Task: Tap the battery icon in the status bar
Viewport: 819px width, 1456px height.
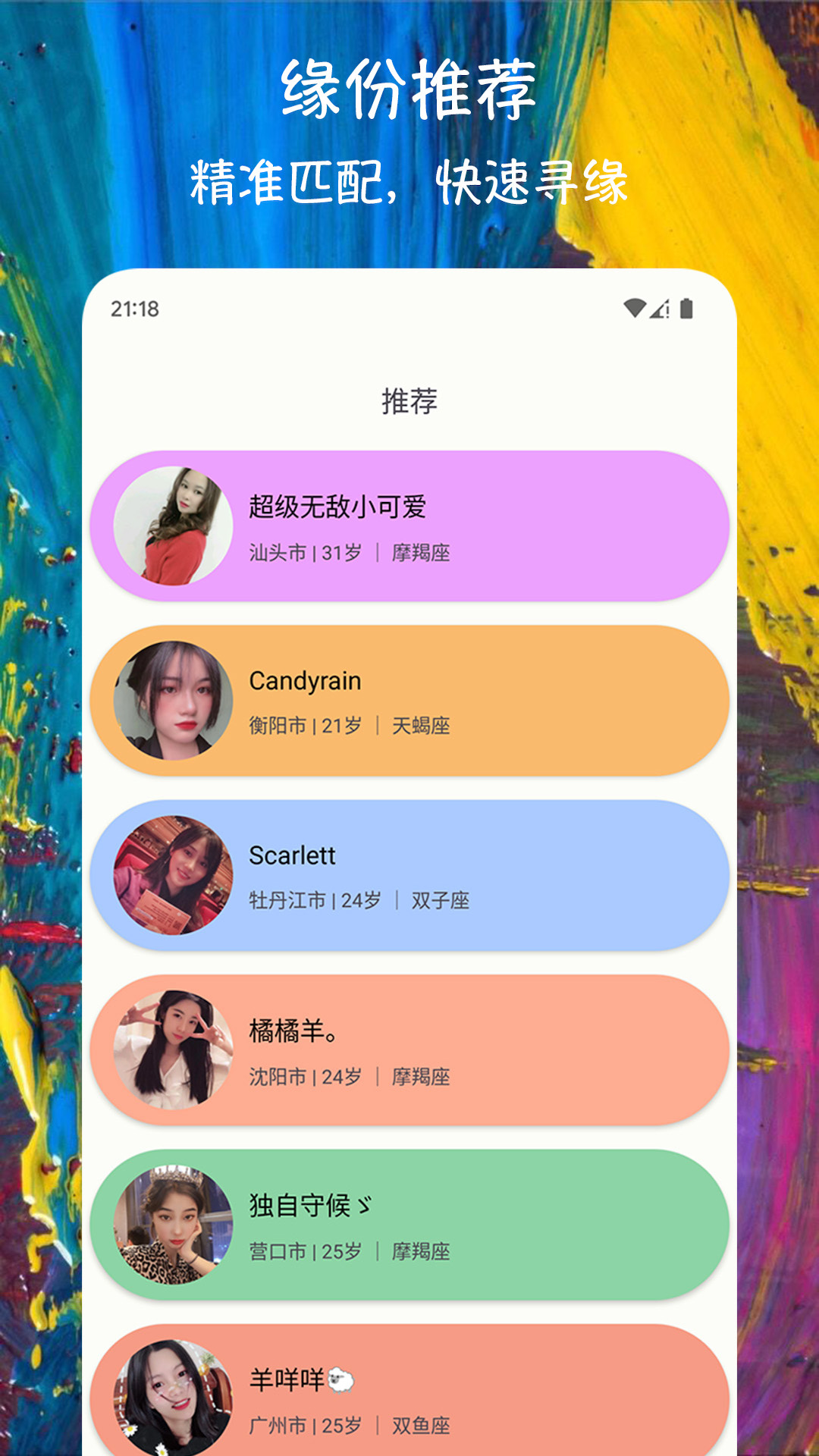Action: (687, 307)
